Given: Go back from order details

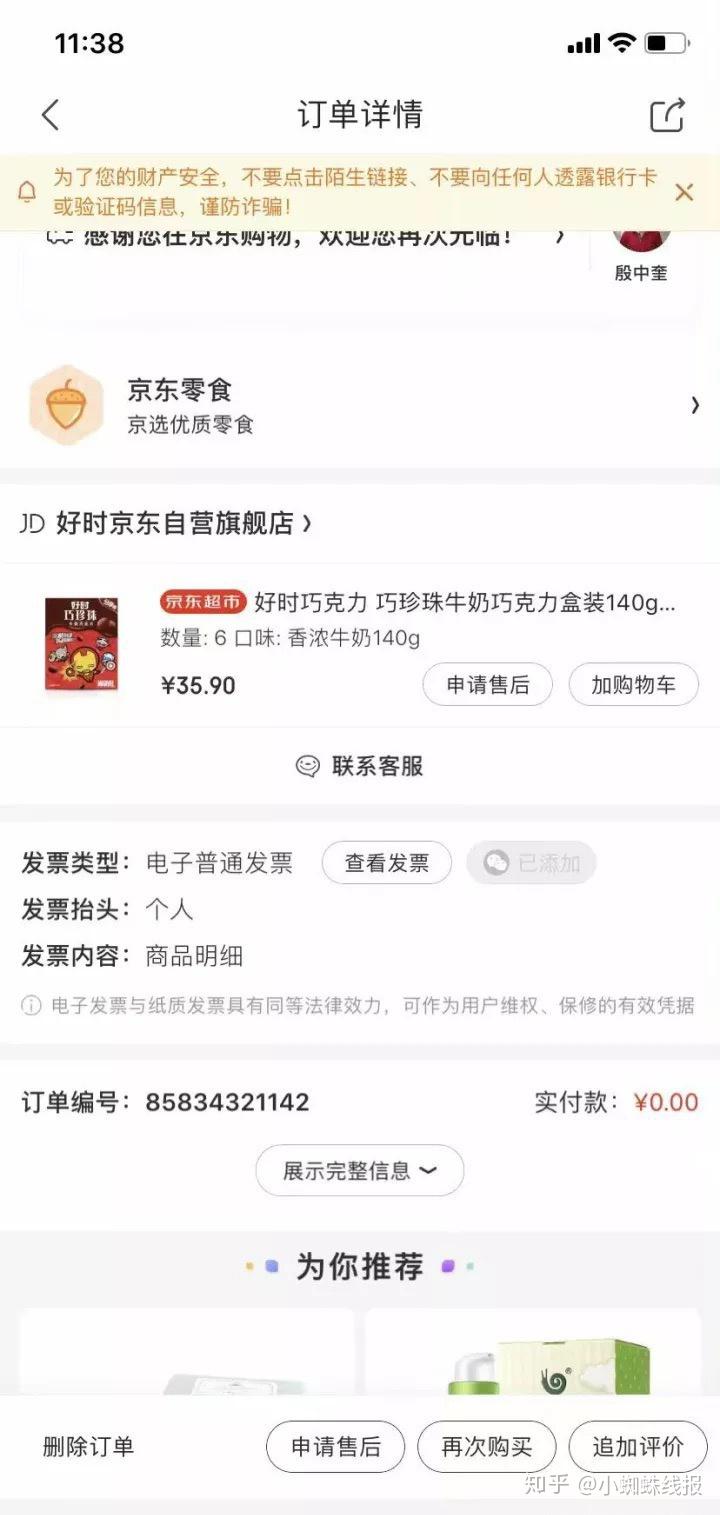Looking at the screenshot, I should 50,115.
